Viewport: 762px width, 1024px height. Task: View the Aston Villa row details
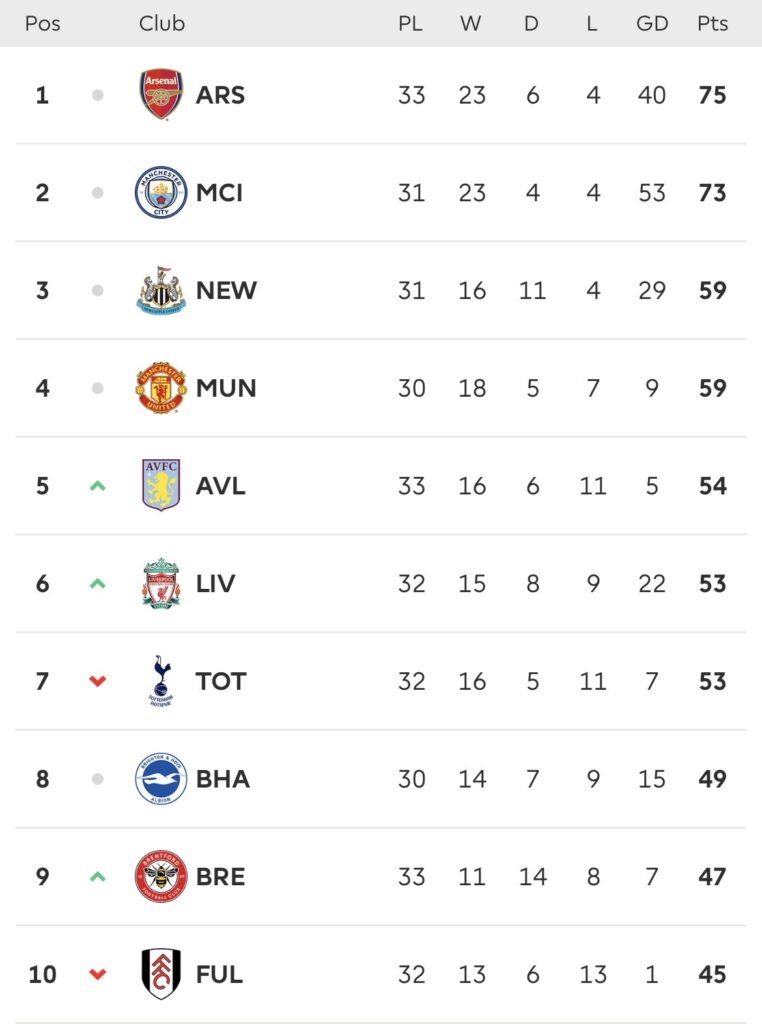[220, 486]
